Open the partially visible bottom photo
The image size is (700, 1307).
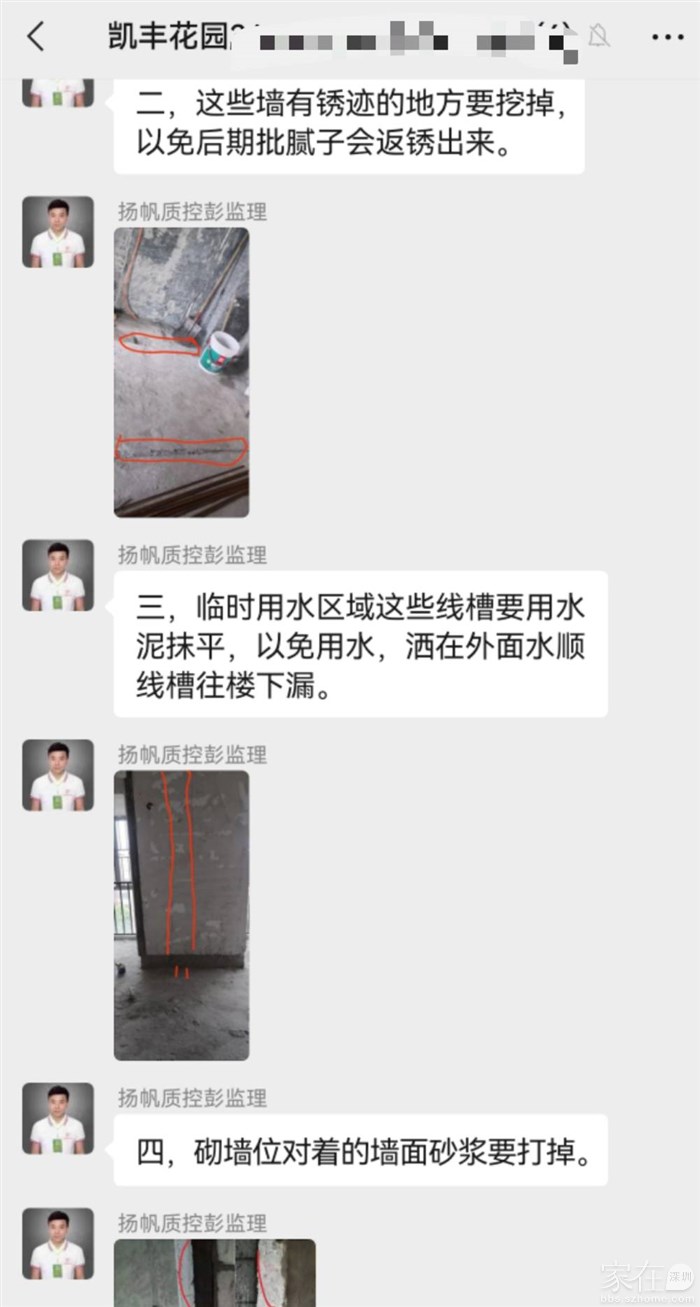pos(214,1272)
